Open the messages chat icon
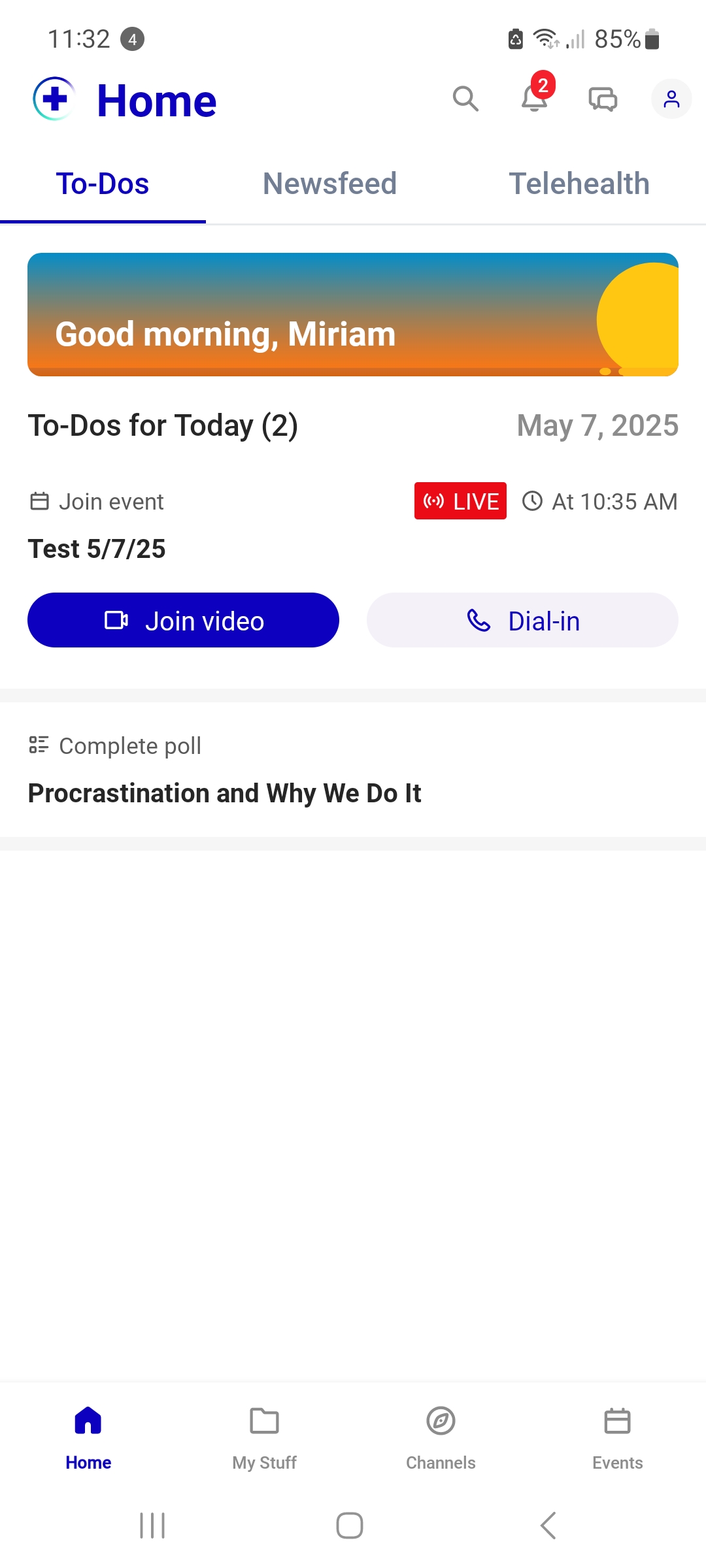 pyautogui.click(x=603, y=99)
